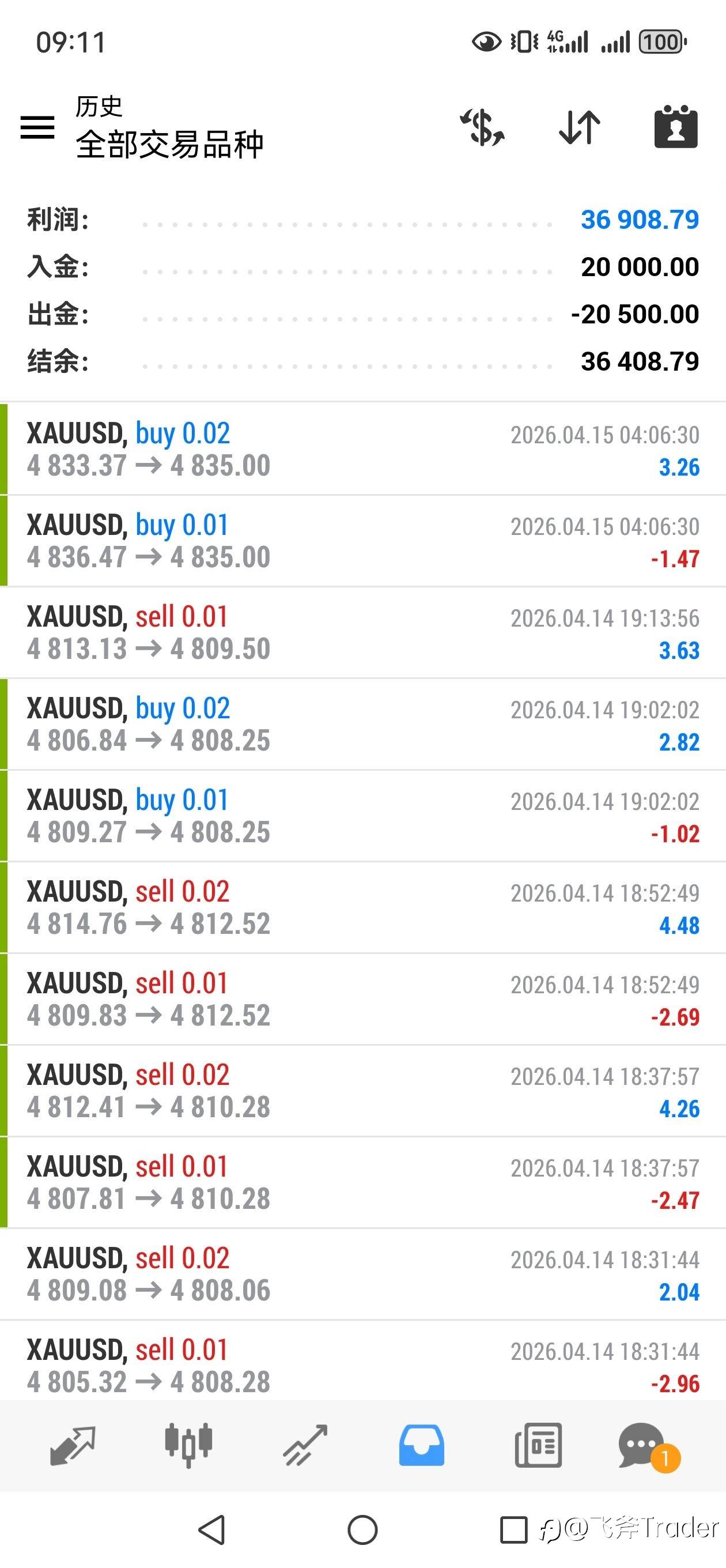This screenshot has height=1568, width=726.
Task: Open the sell 0.02 trade with profit 4.48
Action: point(362,907)
